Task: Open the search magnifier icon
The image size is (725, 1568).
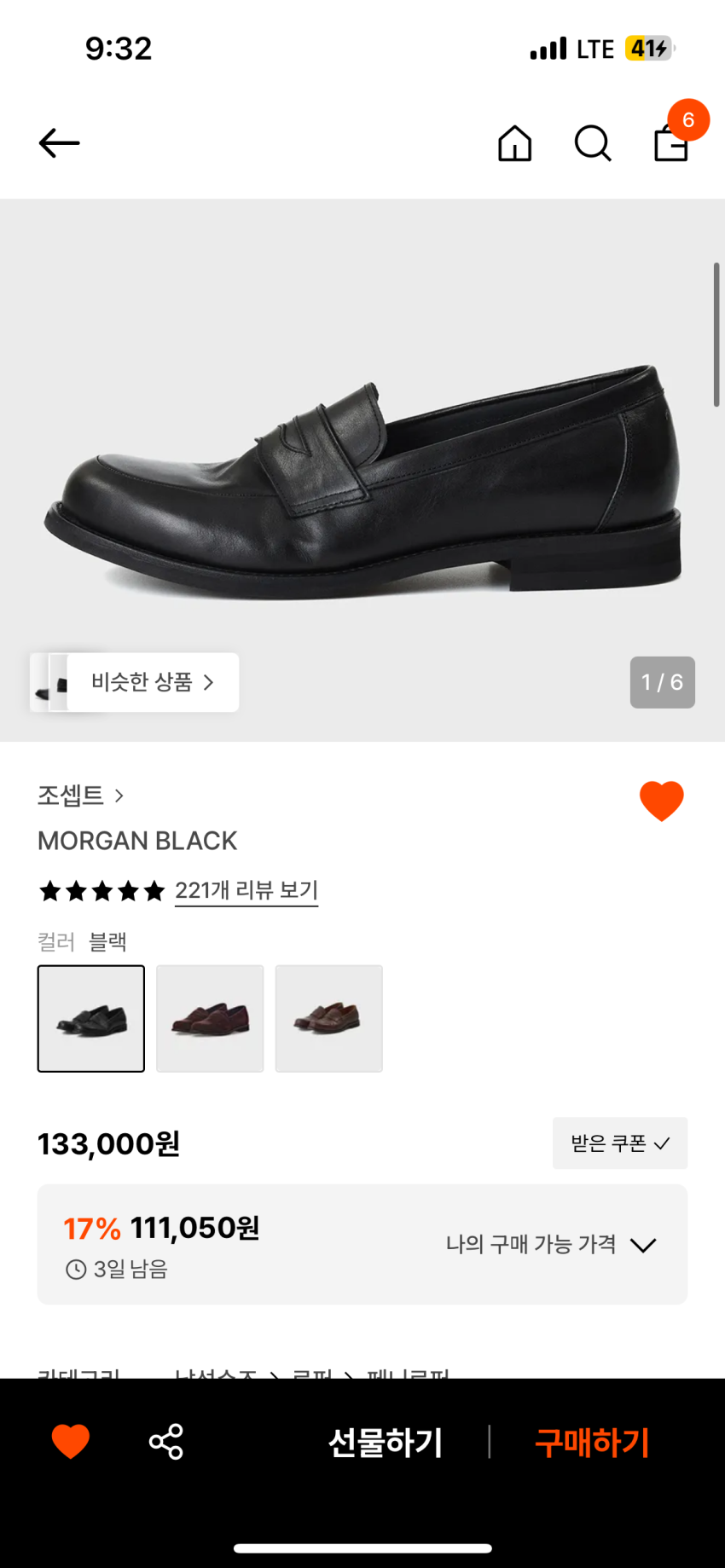Action: (x=592, y=143)
